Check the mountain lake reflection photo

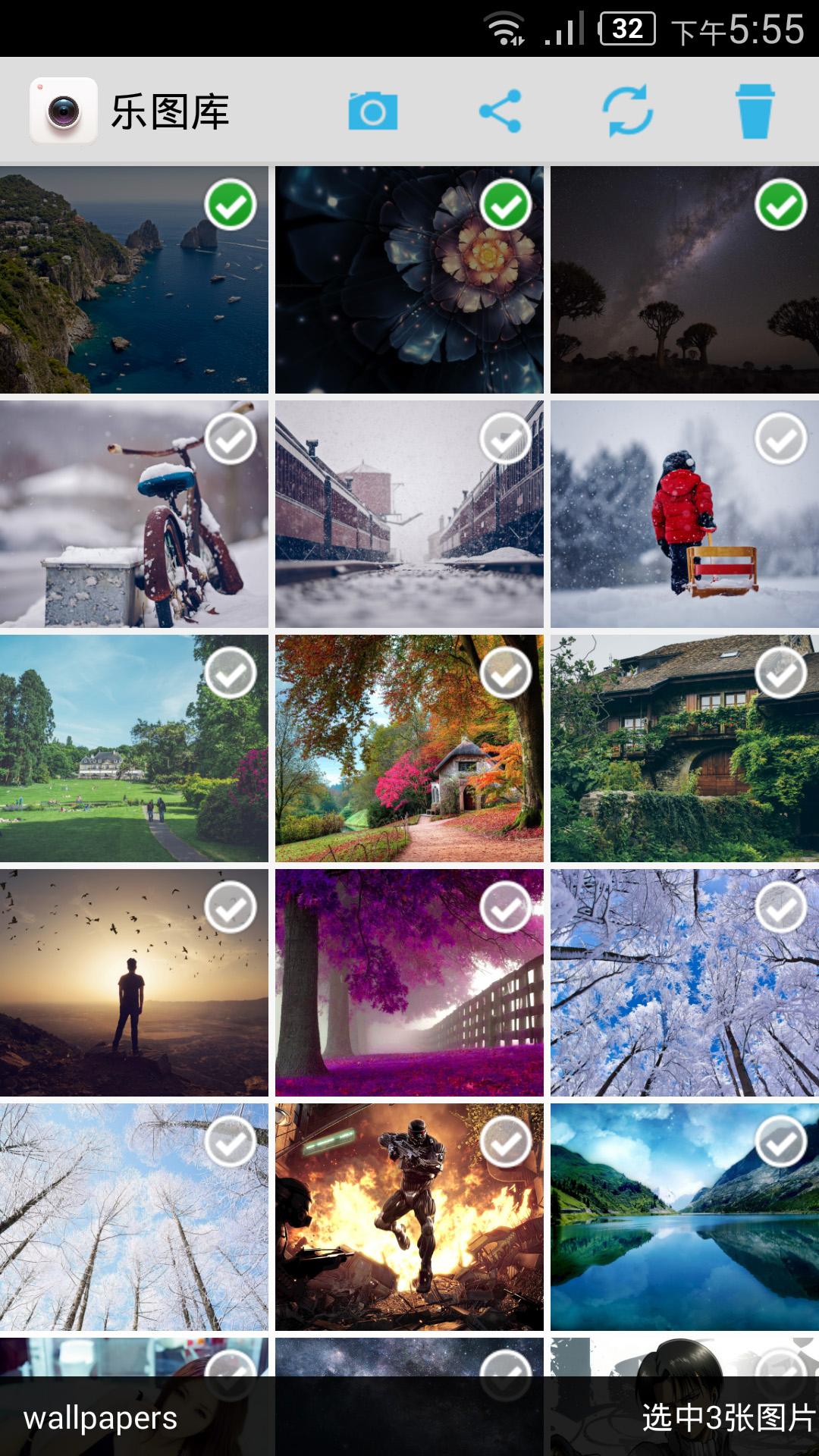point(780,1141)
